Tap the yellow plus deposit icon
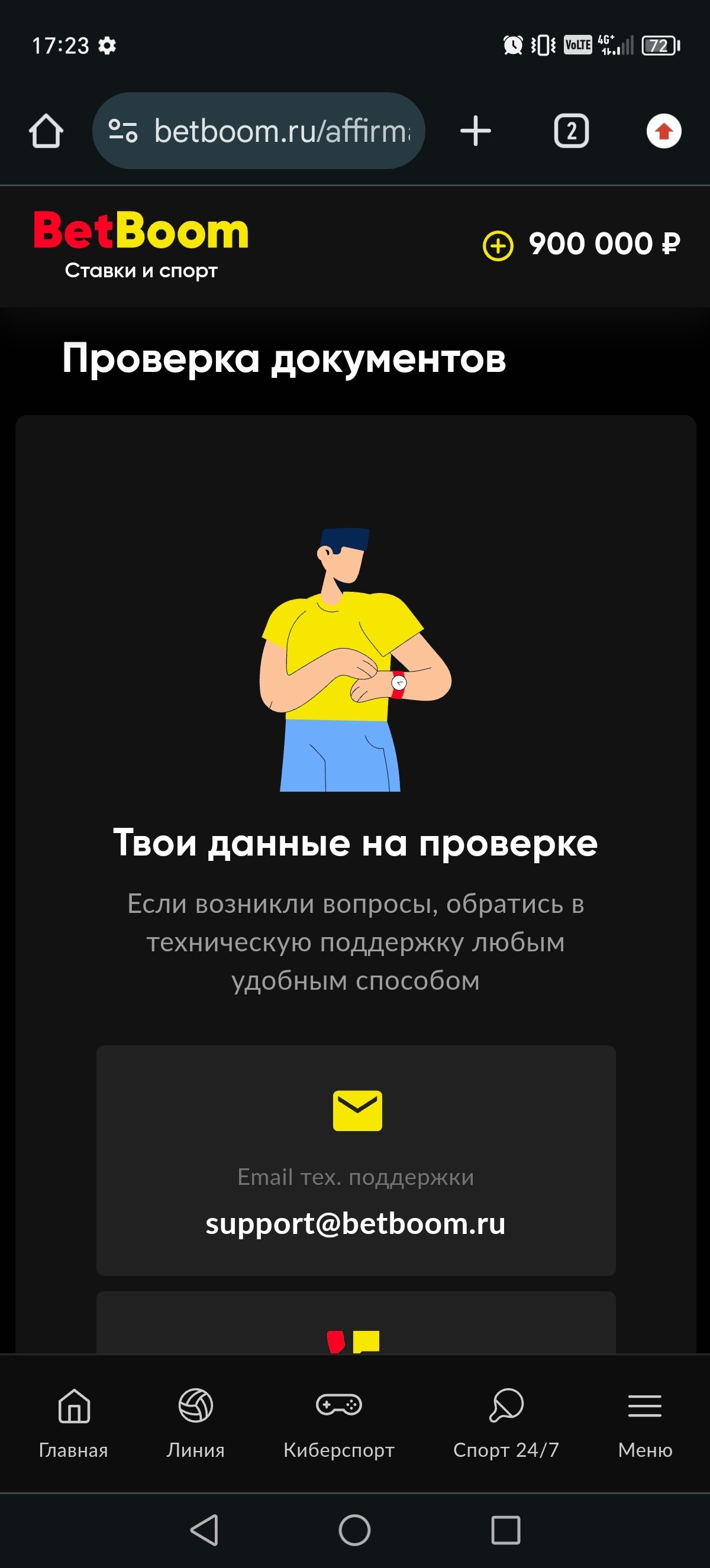710x1568 pixels. [498, 246]
